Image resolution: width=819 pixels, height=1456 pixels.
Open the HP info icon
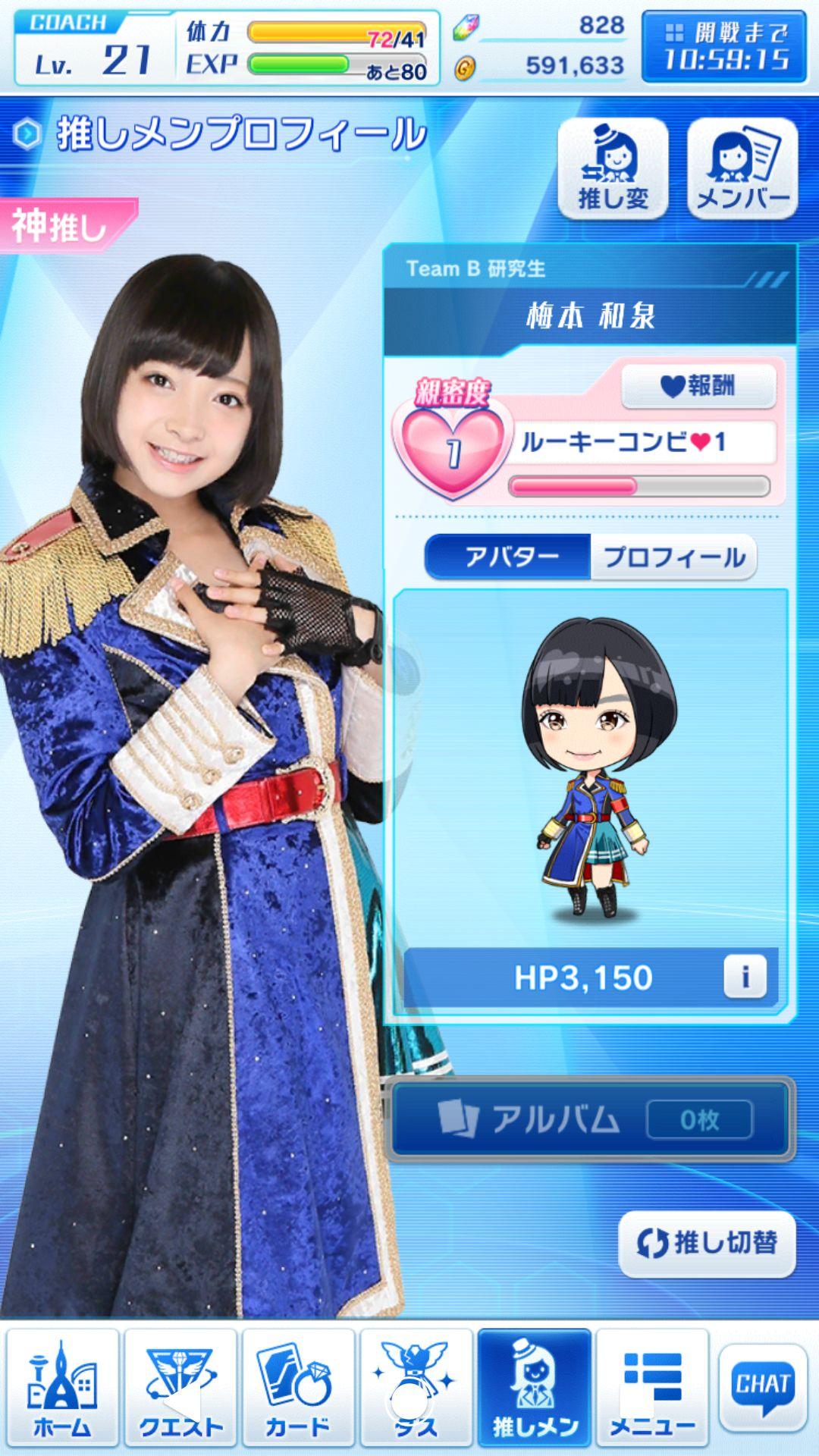tap(745, 977)
